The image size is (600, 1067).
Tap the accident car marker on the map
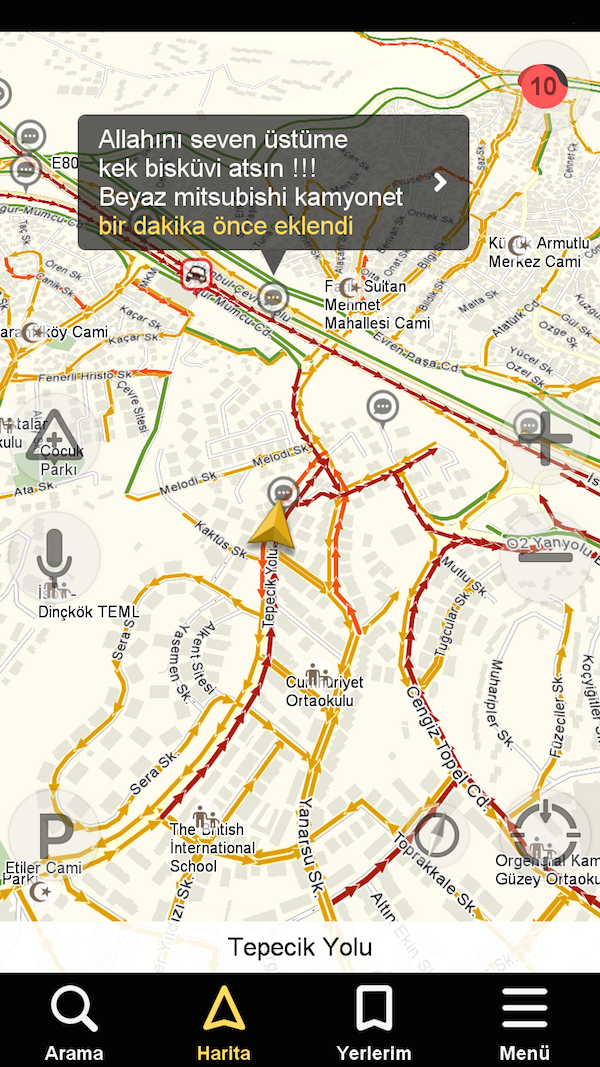click(x=197, y=275)
